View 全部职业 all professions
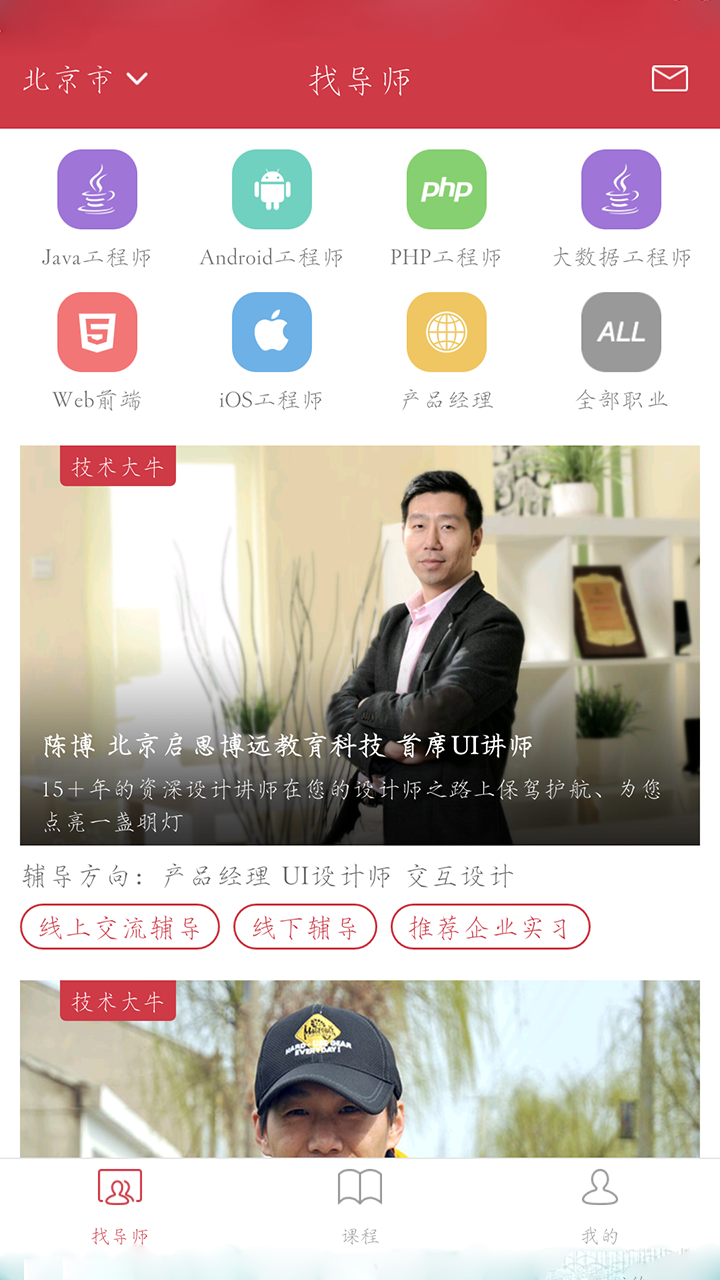The image size is (720, 1280). tap(621, 352)
